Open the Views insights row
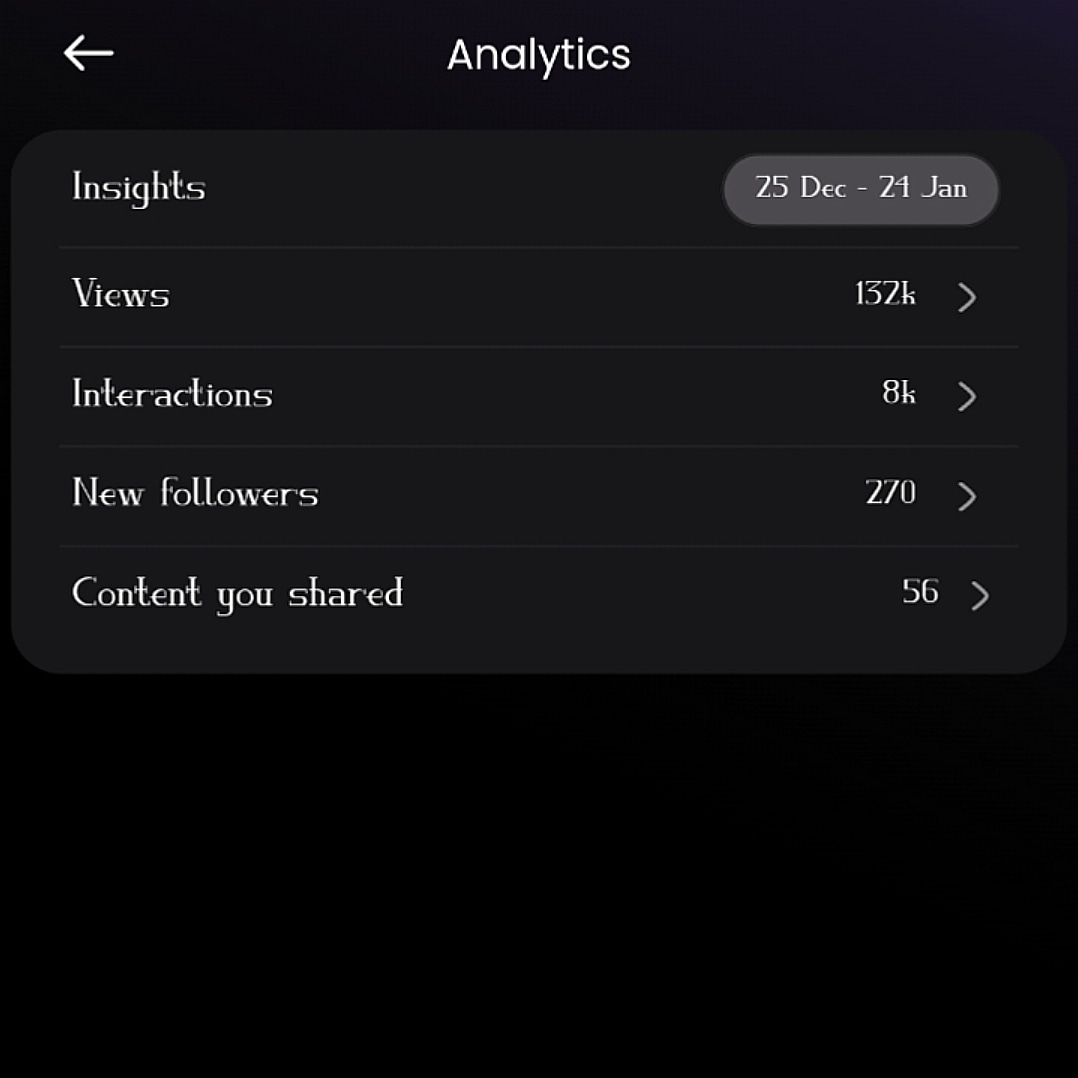The height and width of the screenshot is (1078, 1078). click(x=538, y=296)
